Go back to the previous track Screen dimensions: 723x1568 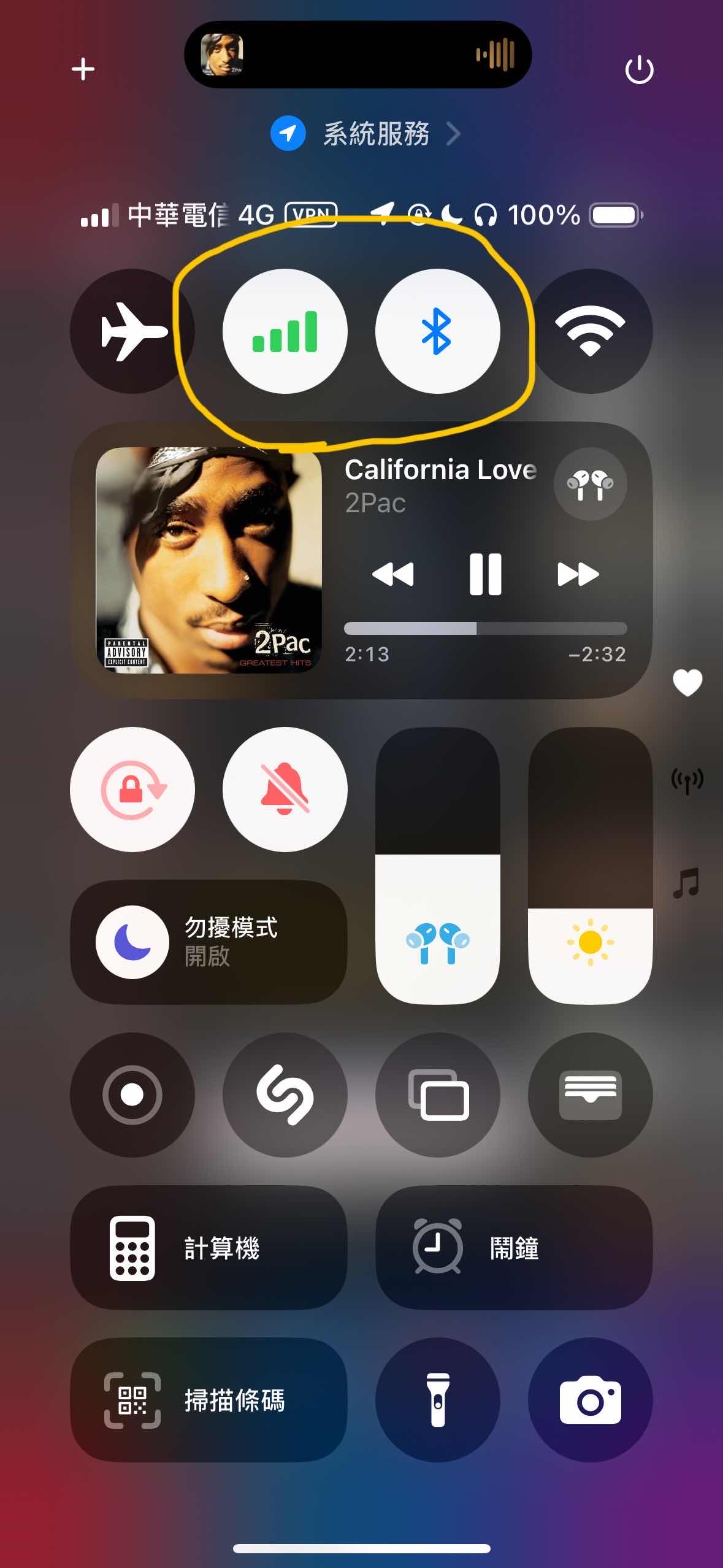tap(393, 574)
